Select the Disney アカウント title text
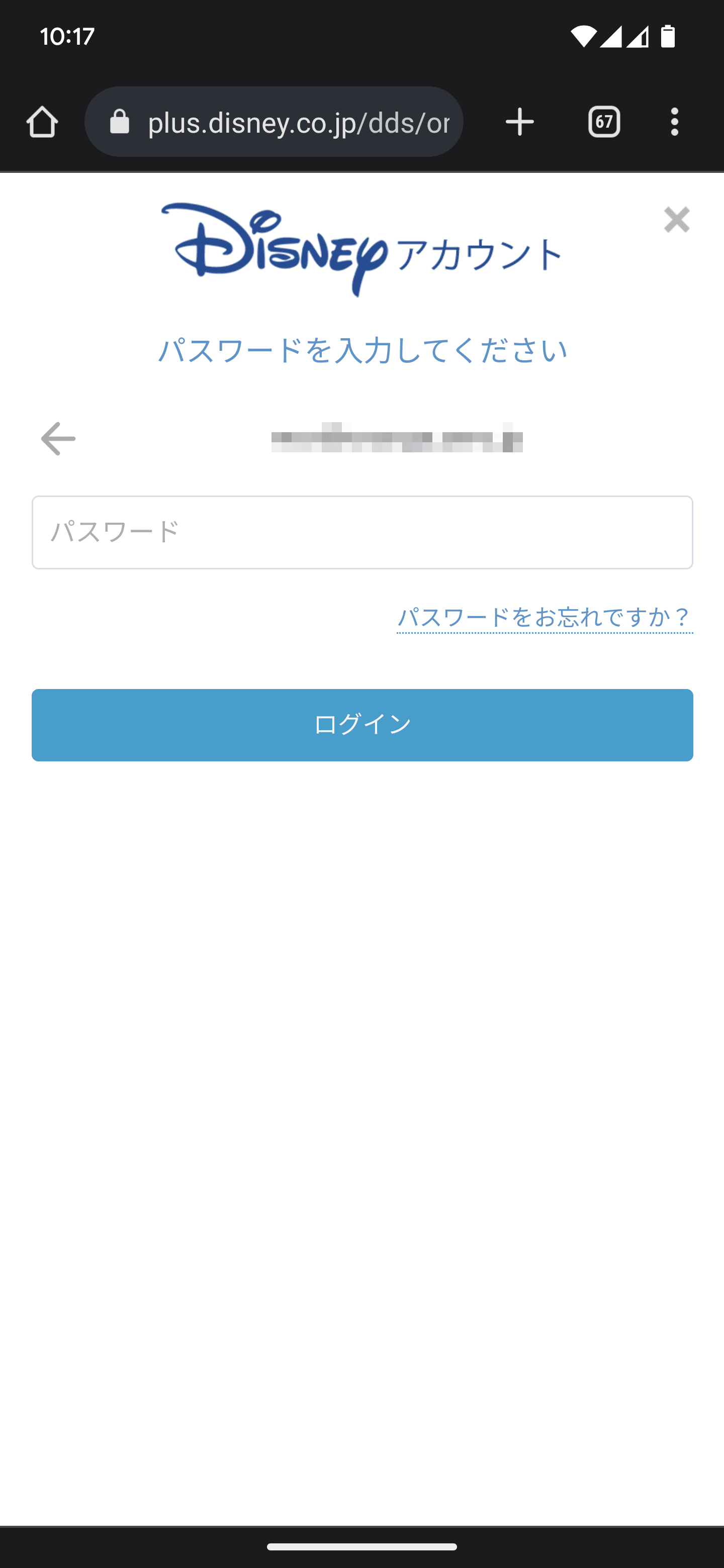Screen dimensions: 724x1568 pos(479,254)
